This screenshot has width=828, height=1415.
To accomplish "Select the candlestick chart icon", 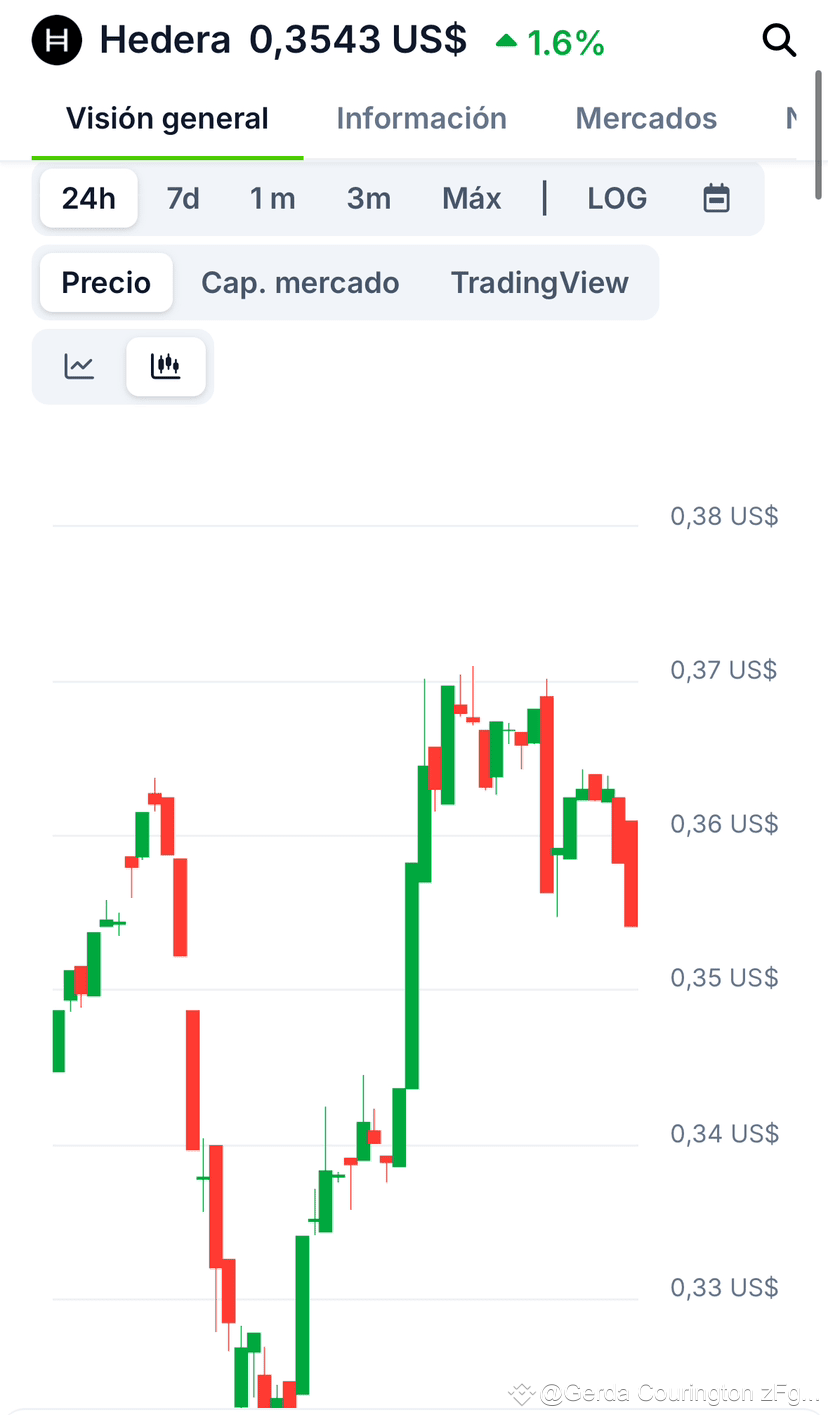I will (x=166, y=366).
